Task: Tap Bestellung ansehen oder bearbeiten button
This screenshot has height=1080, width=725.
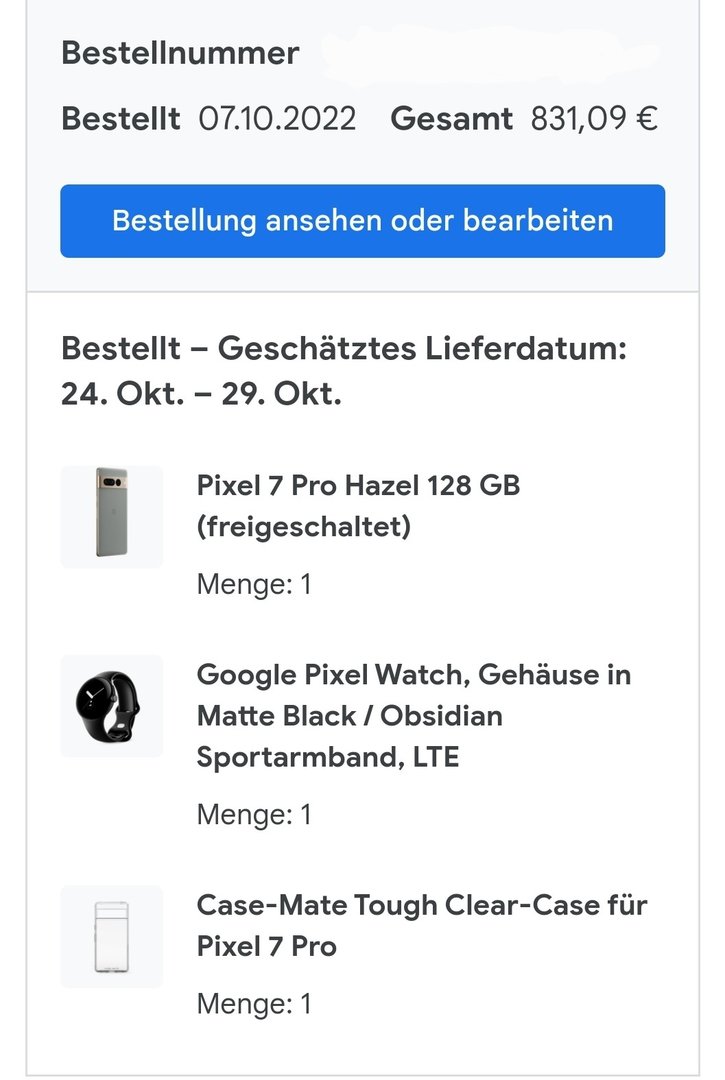Action: click(x=362, y=221)
